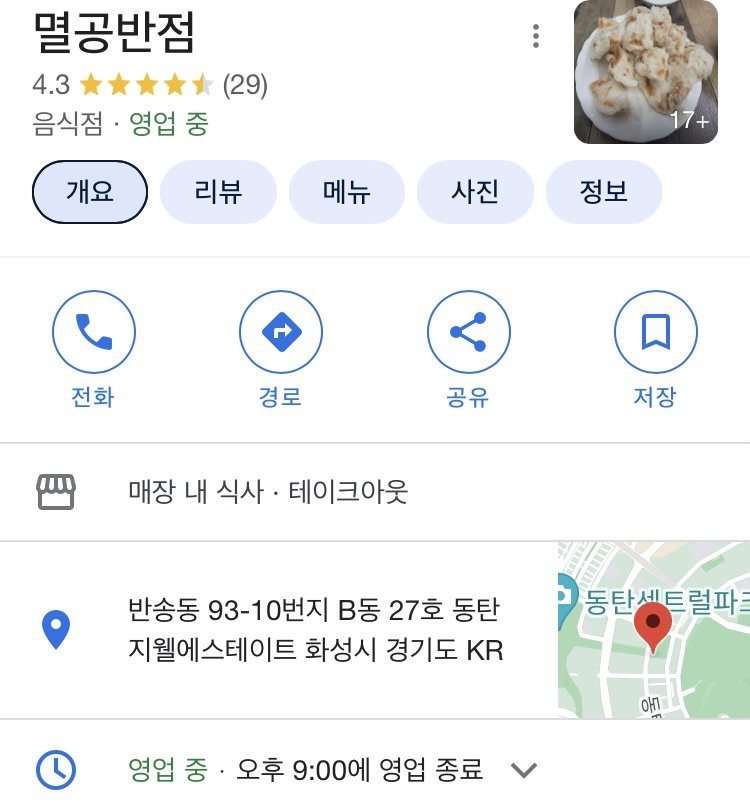Save this place with 저장
The height and width of the screenshot is (804, 750).
655,332
